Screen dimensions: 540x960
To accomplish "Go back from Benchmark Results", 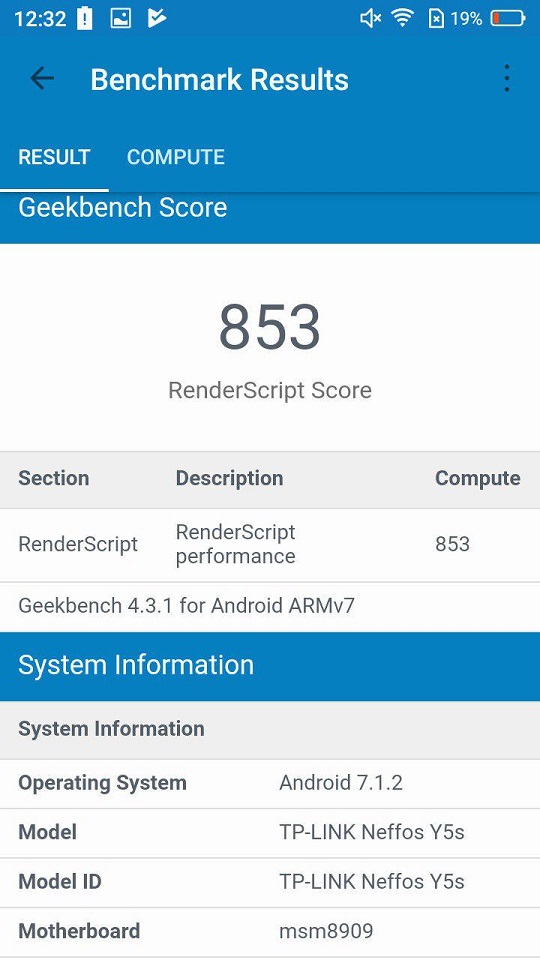I will 42,79.
